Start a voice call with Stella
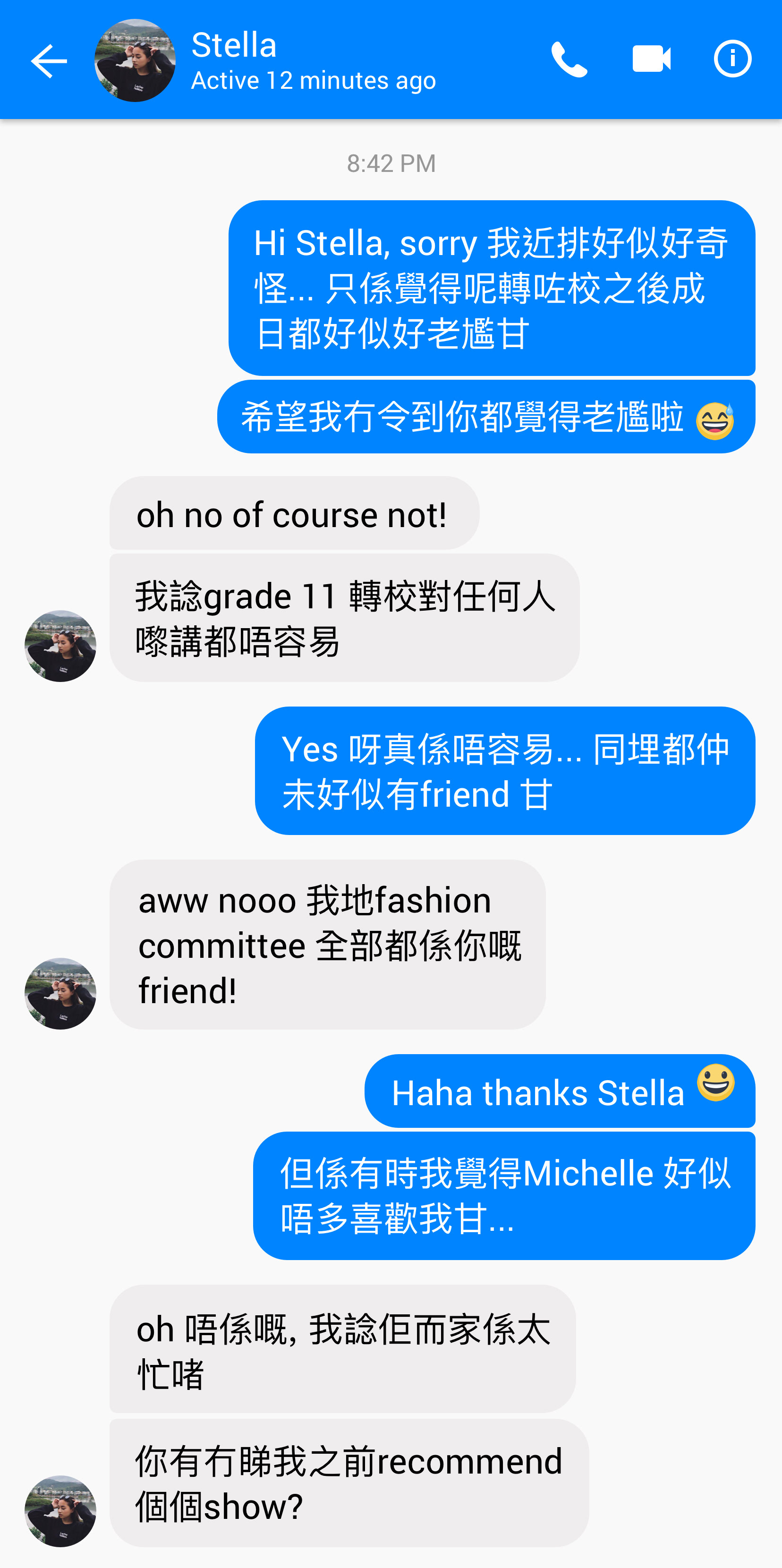This screenshot has width=782, height=1568. pos(569,60)
